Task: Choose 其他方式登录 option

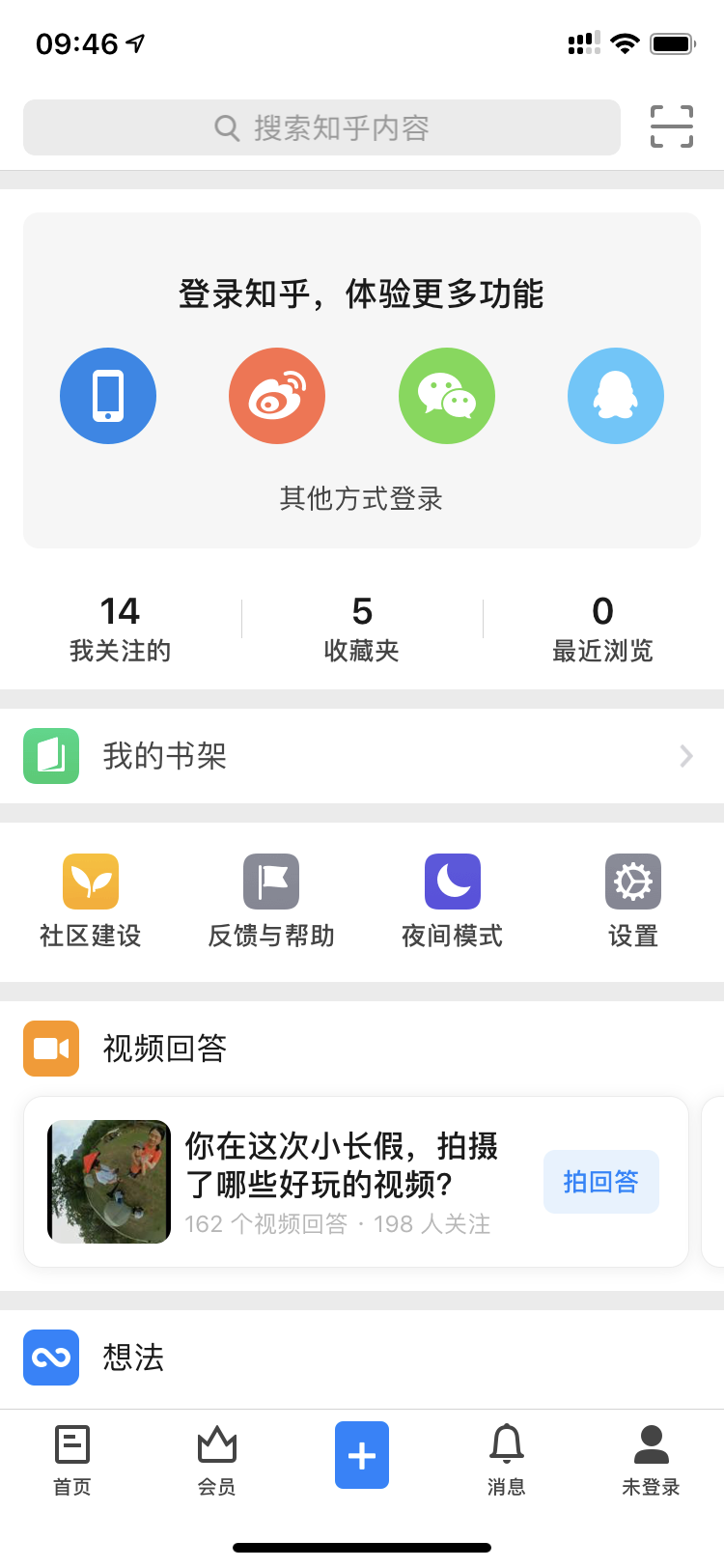Action: click(x=361, y=498)
